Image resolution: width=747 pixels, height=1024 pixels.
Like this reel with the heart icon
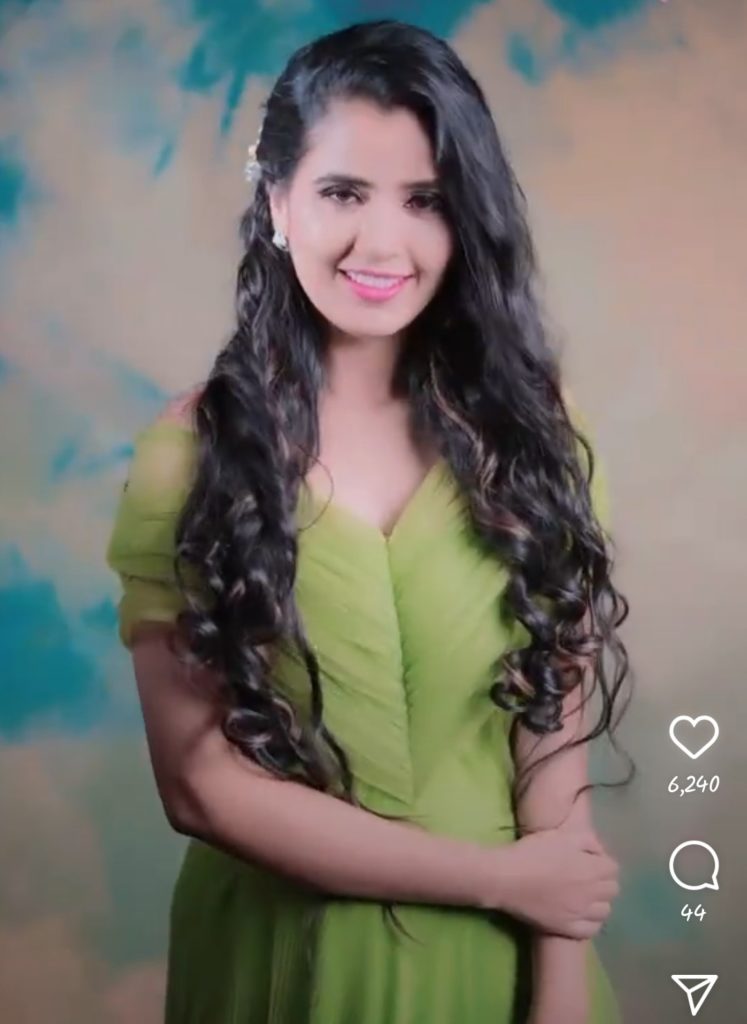(x=693, y=737)
